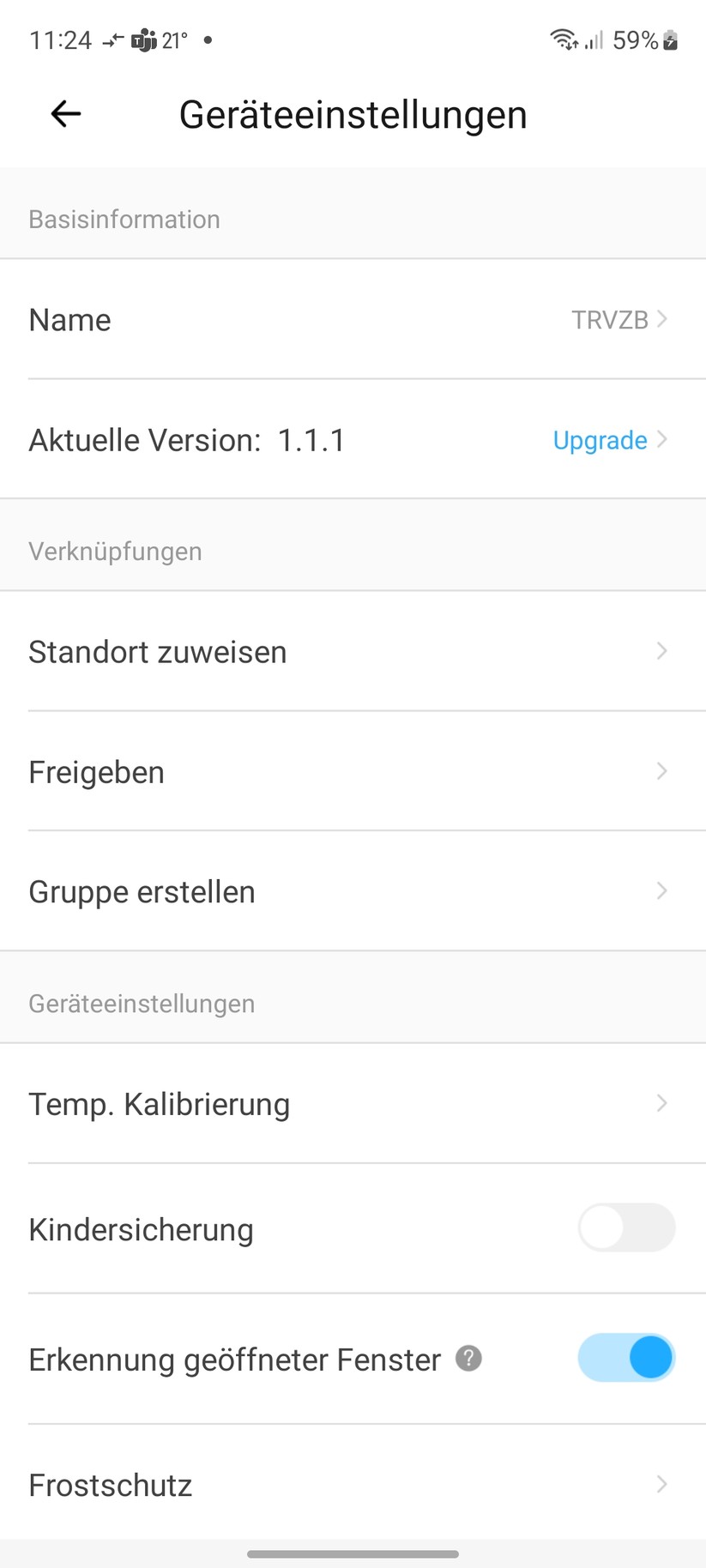Enable the Kindersicherung switch
The height and width of the screenshot is (1568, 706).
pyautogui.click(x=626, y=1228)
